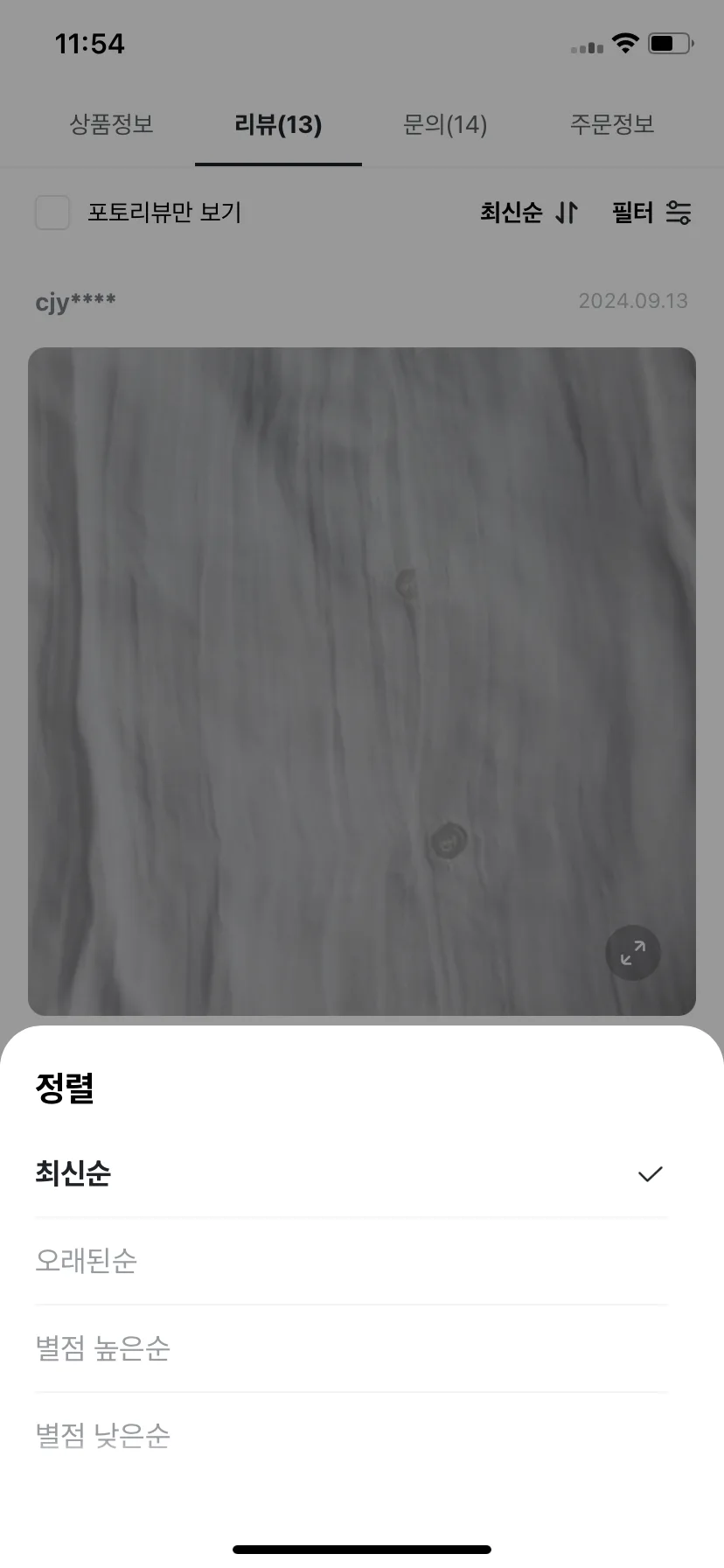Viewport: 724px width, 1568px height.
Task: Reopen the 최신순 sorting dropdown
Action: click(512, 213)
